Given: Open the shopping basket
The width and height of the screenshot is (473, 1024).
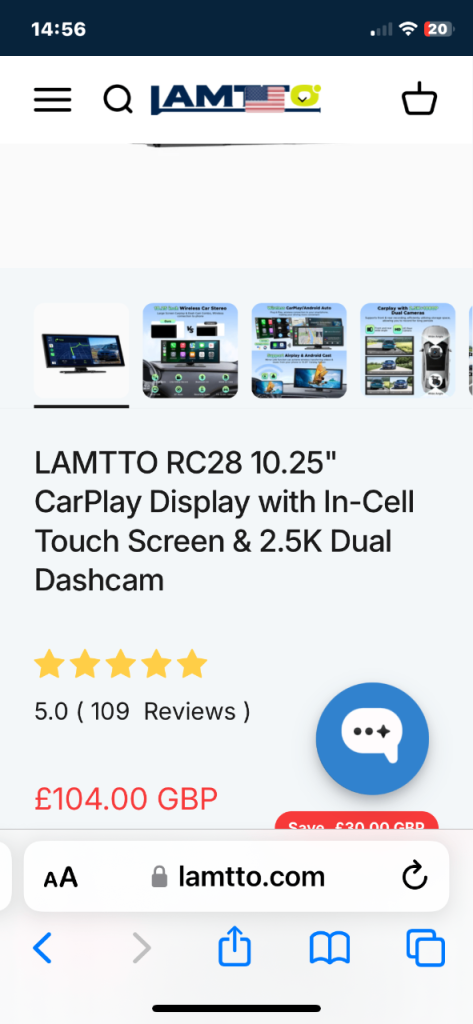Looking at the screenshot, I should click(419, 99).
